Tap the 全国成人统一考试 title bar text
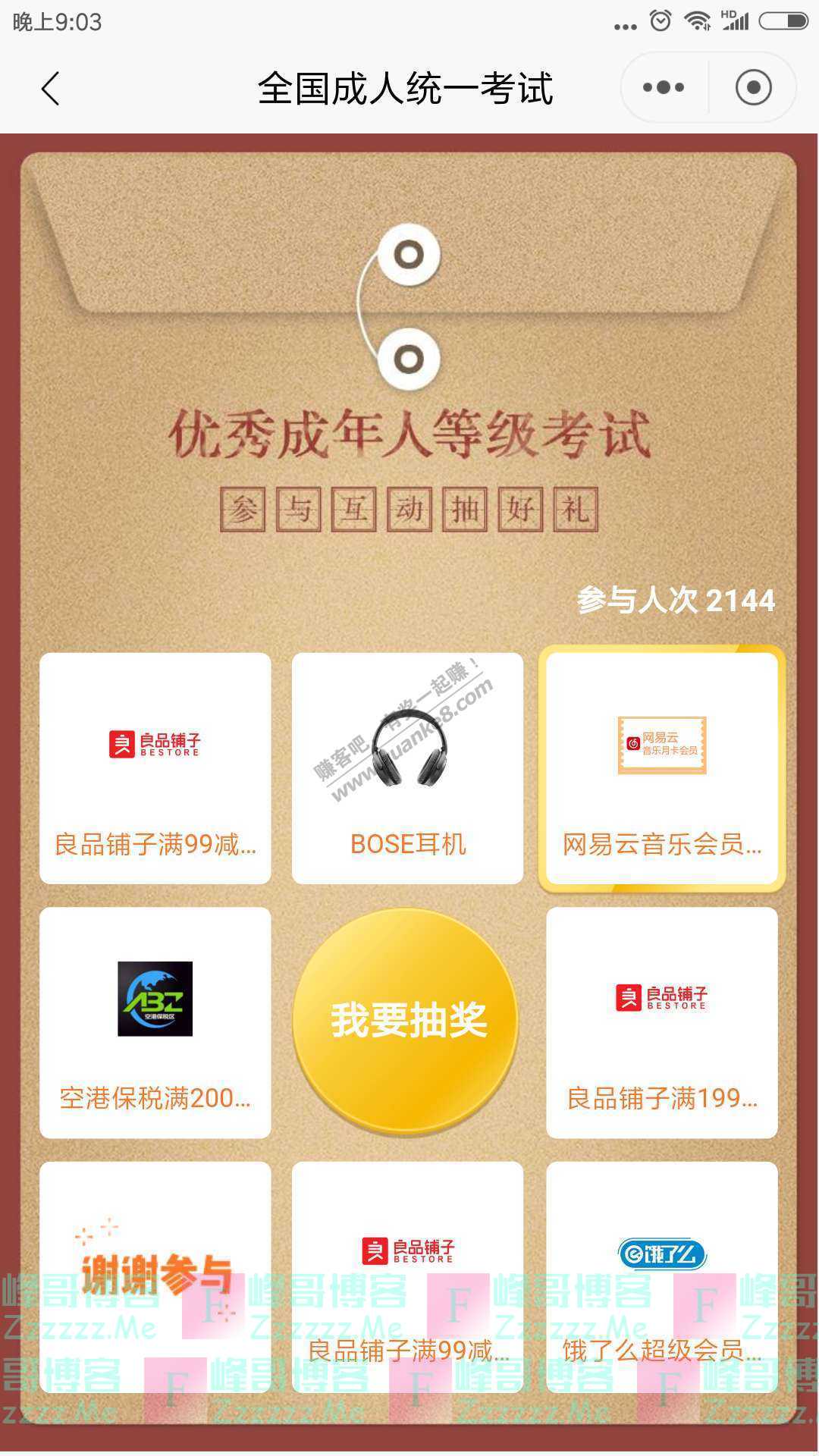The width and height of the screenshot is (819, 1456). pos(409,88)
